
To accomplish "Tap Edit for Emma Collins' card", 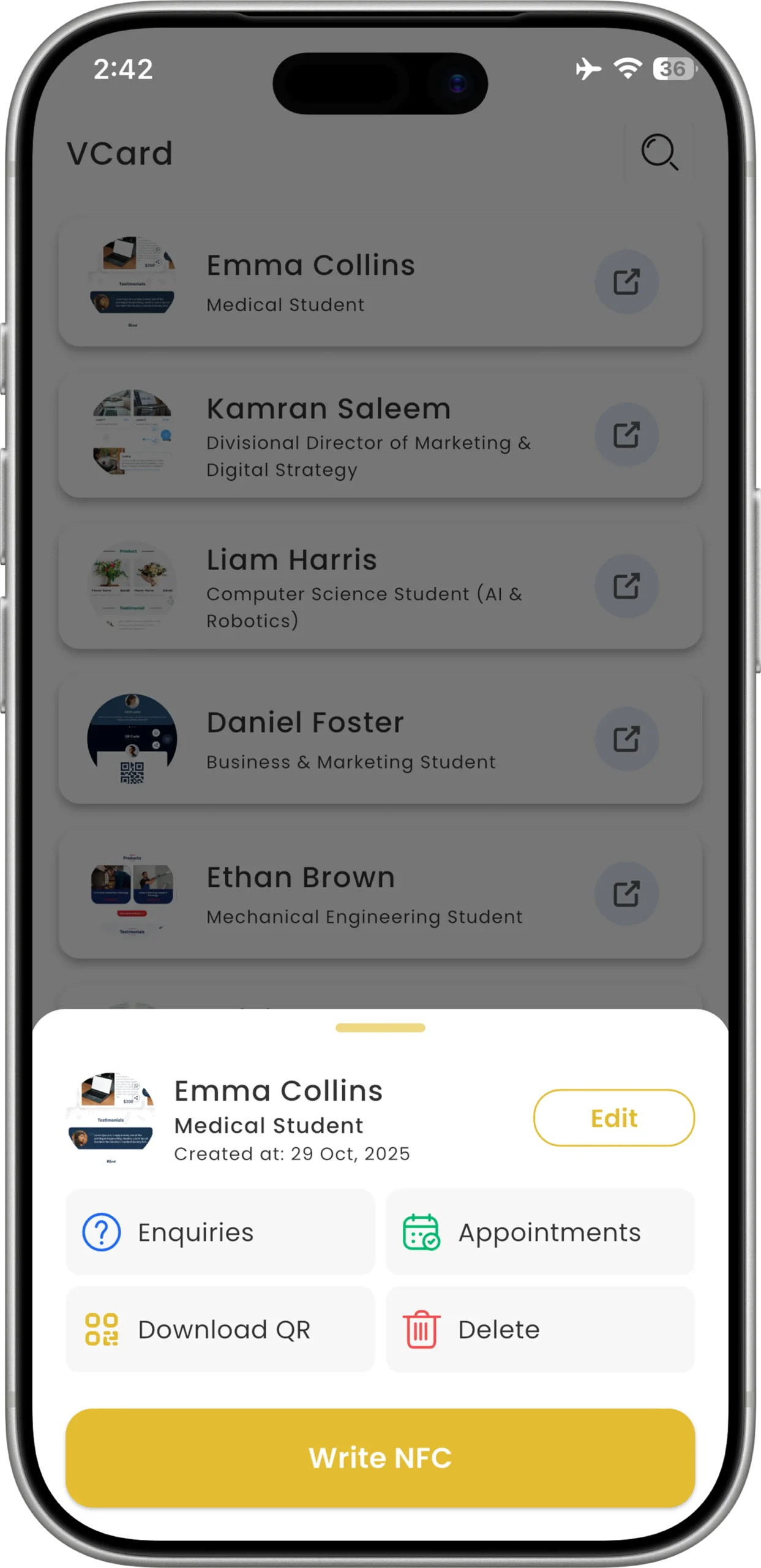I will coord(613,1118).
